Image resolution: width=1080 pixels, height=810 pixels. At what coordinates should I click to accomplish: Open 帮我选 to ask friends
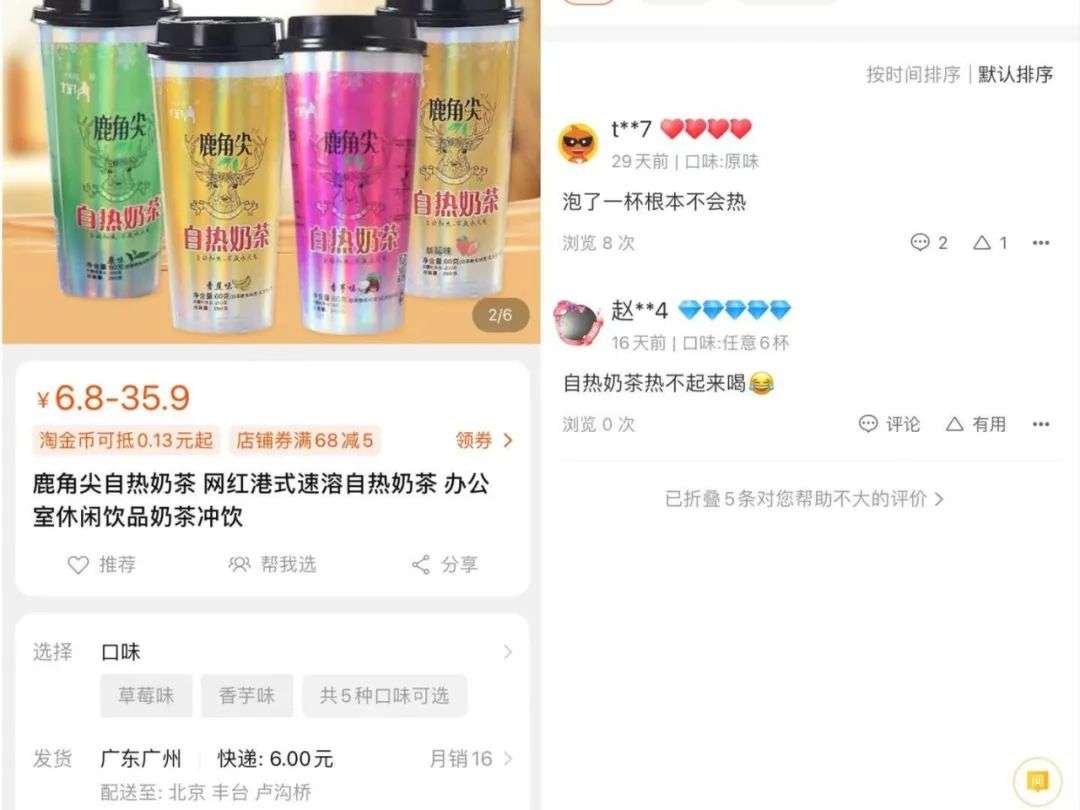pos(273,565)
